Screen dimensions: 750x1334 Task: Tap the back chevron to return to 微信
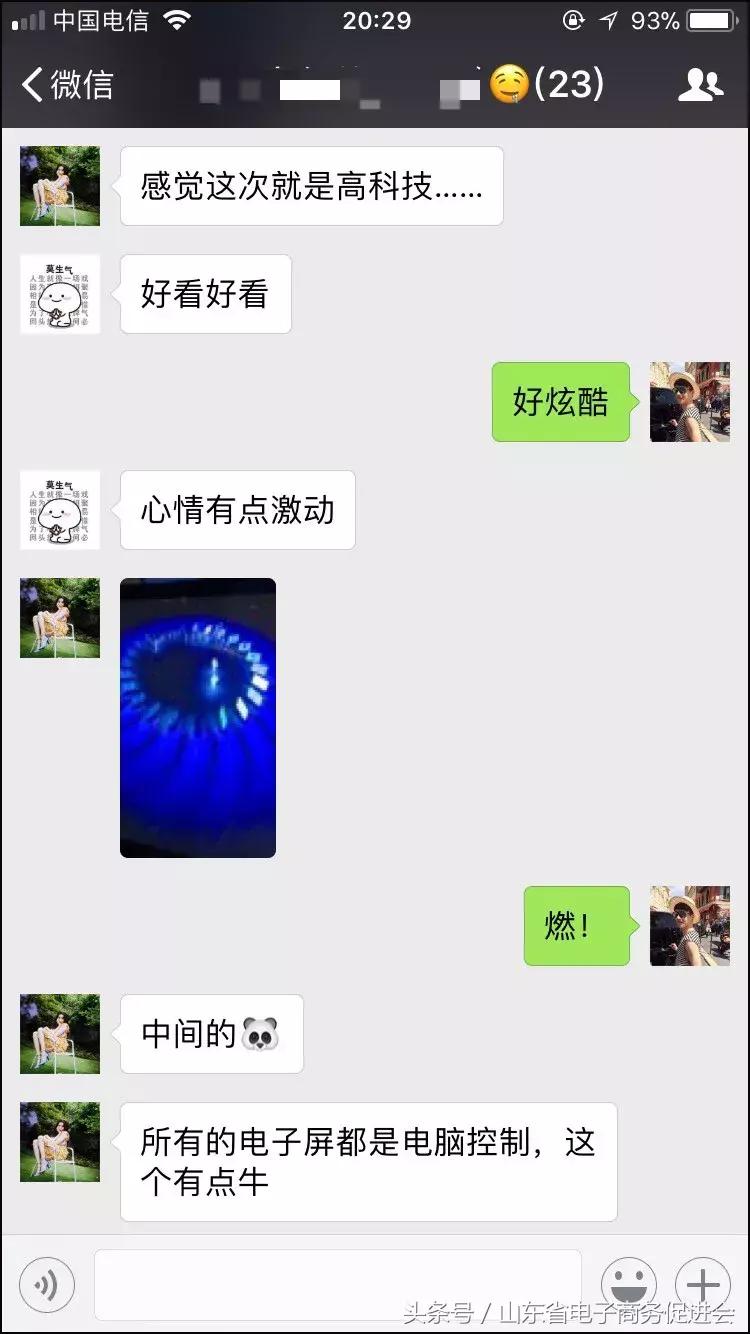pos(30,86)
